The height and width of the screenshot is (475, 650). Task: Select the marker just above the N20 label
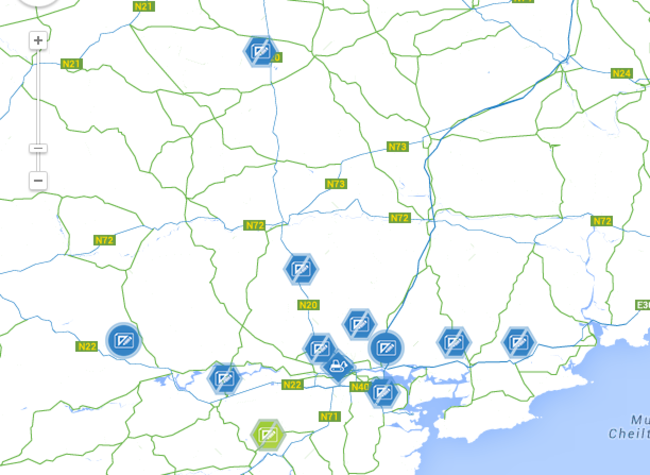click(x=299, y=268)
